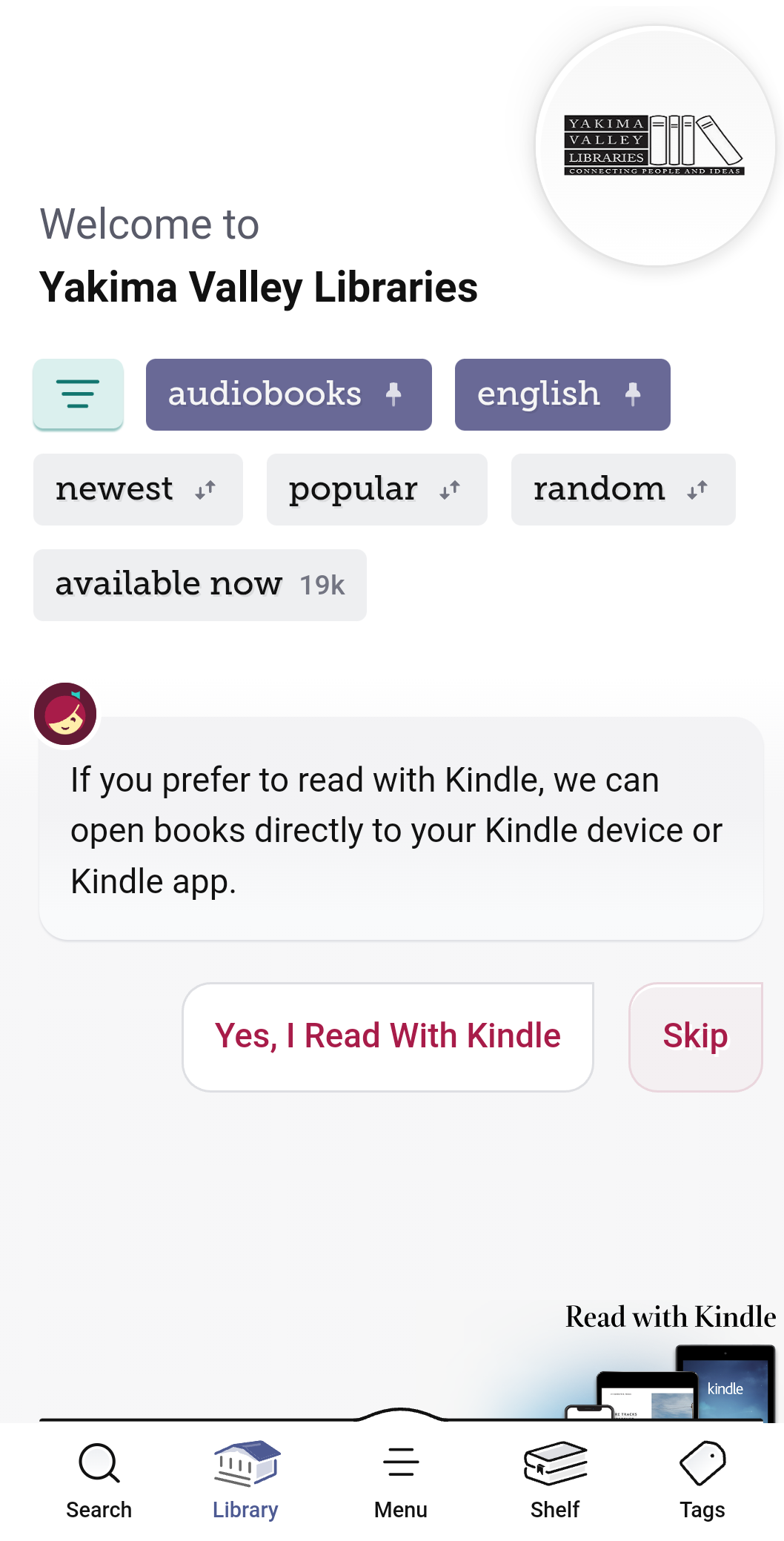Open the Search tab
The image size is (784, 1541).
[99, 1480]
